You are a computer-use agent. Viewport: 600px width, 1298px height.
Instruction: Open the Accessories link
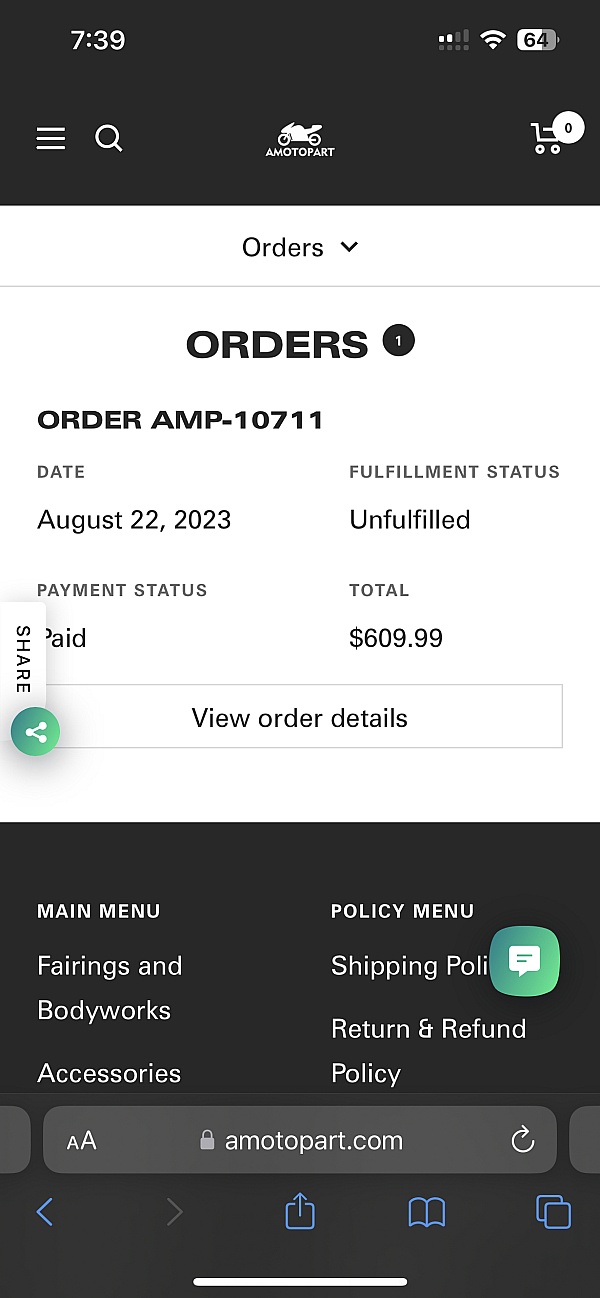click(109, 1073)
